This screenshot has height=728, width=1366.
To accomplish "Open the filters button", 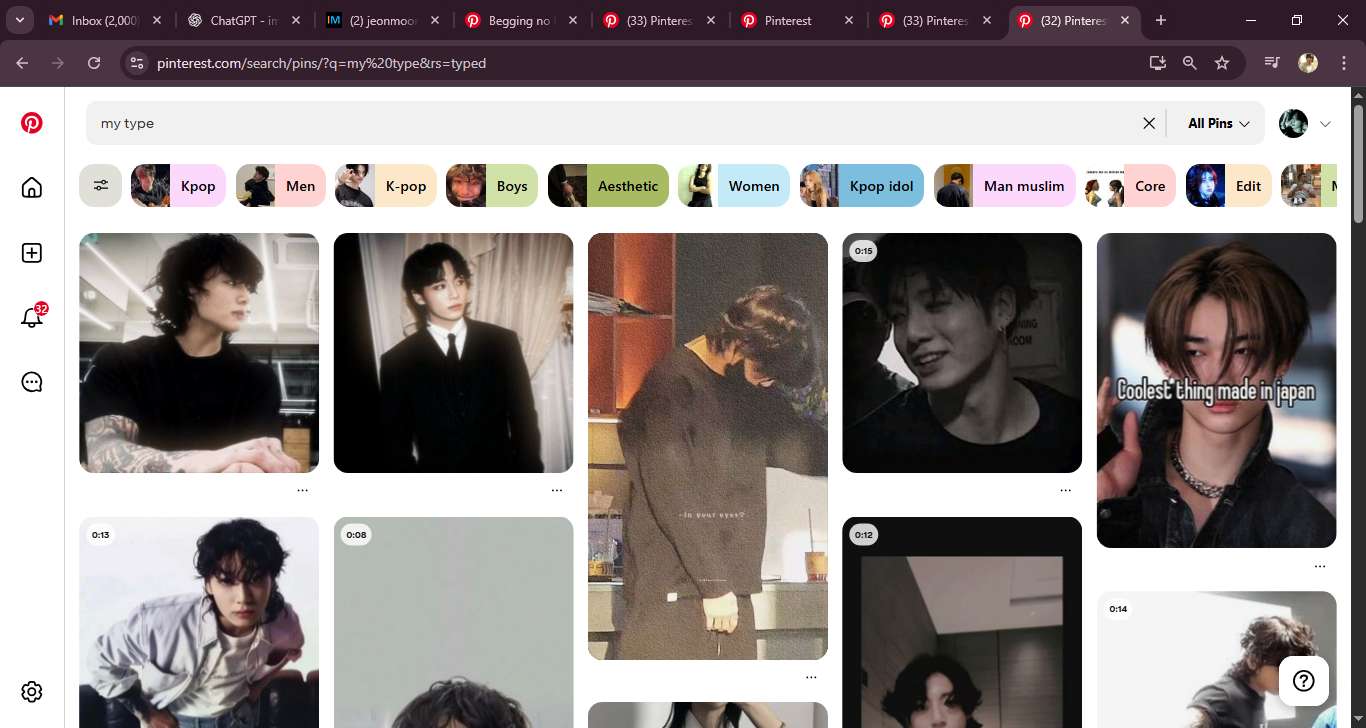I will point(101,186).
